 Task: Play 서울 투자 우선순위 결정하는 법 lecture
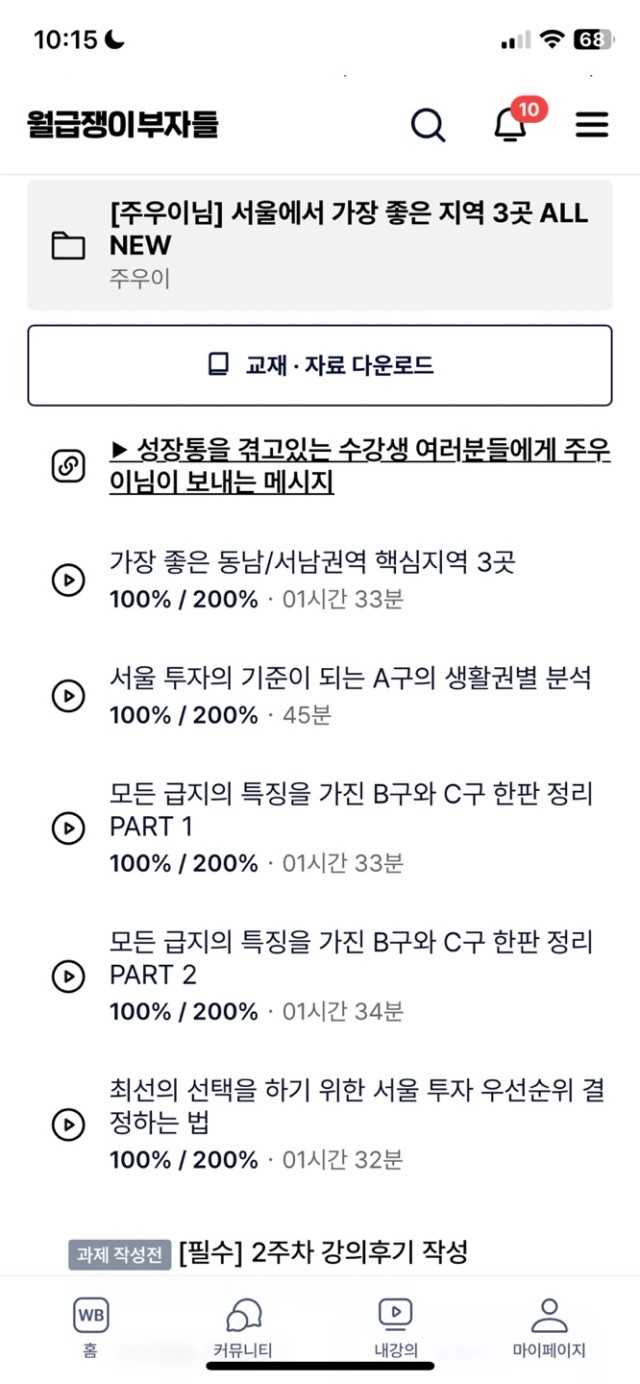[x=320, y=1124]
